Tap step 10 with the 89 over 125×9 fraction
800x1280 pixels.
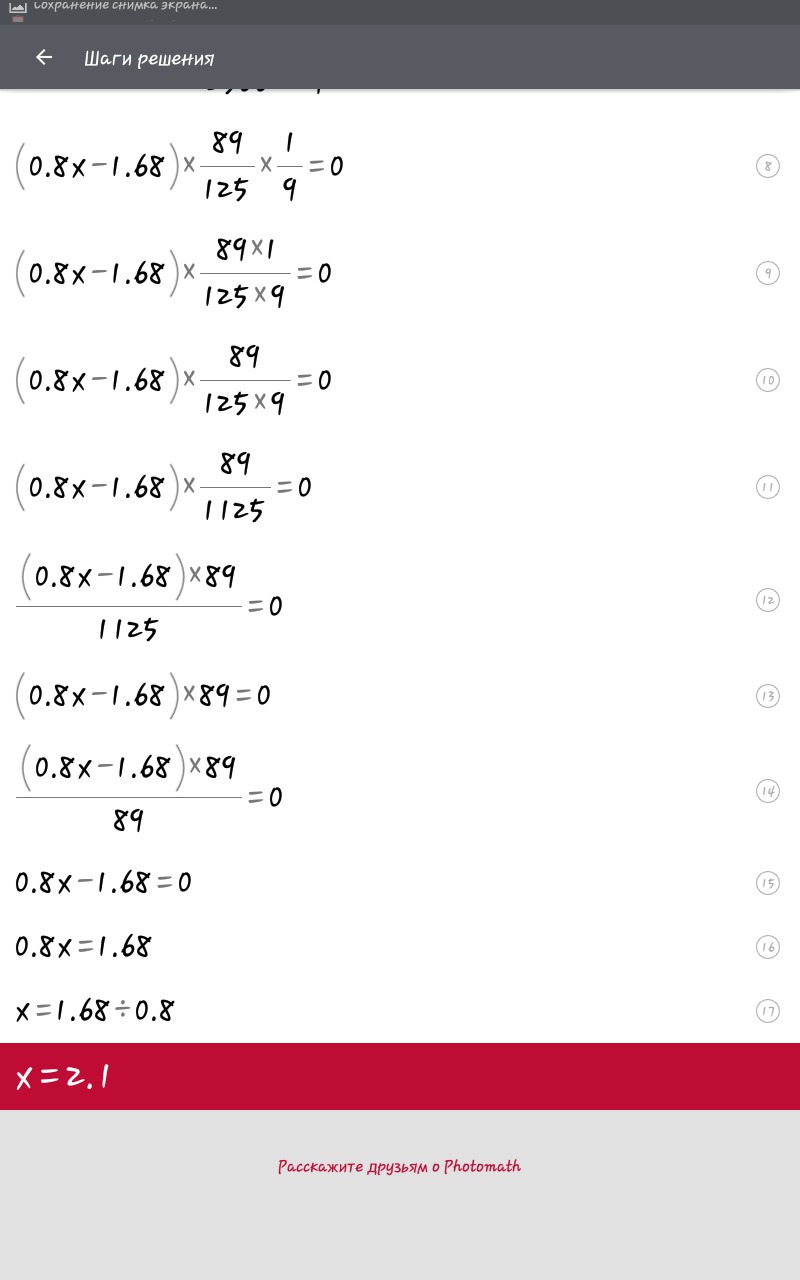coord(767,380)
